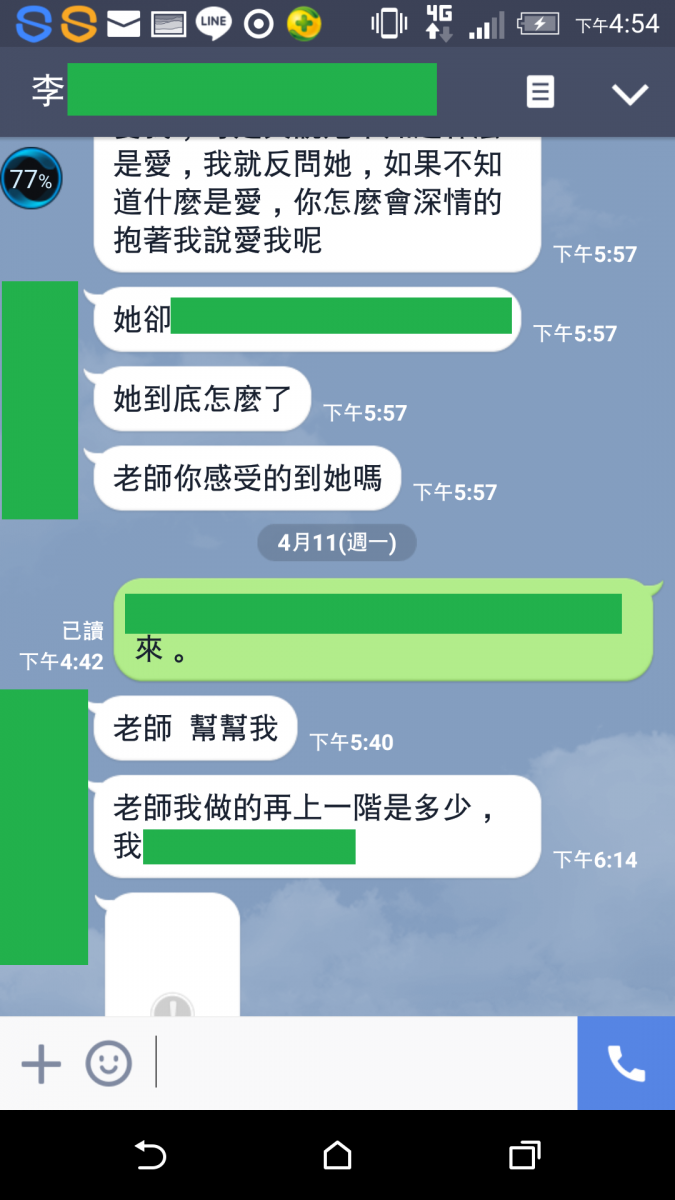Open the emoji sticker picker
The image size is (675, 1200).
(108, 1064)
